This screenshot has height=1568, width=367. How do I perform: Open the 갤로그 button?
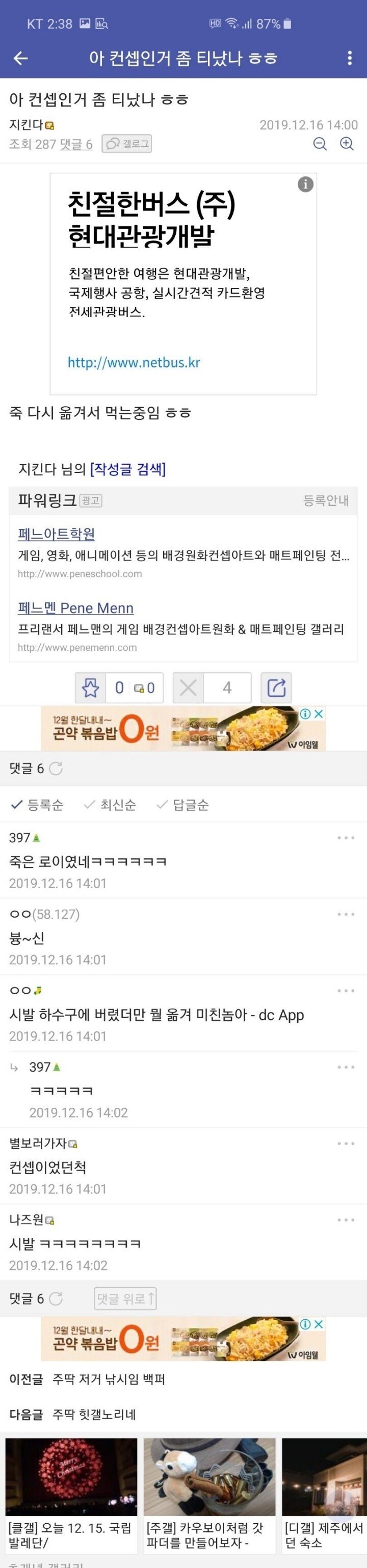pos(126,144)
